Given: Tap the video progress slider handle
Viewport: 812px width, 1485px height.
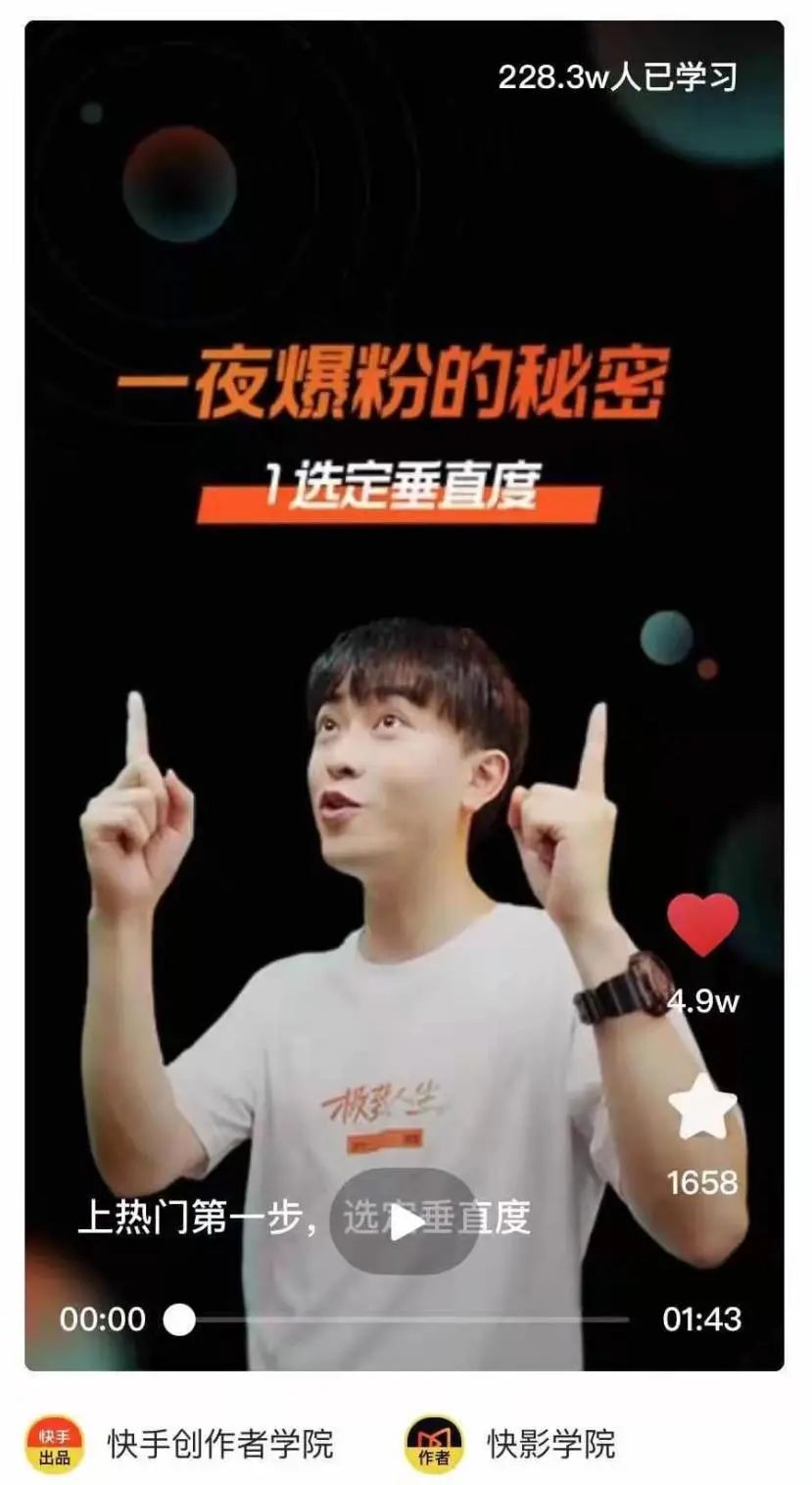Looking at the screenshot, I should (178, 1319).
